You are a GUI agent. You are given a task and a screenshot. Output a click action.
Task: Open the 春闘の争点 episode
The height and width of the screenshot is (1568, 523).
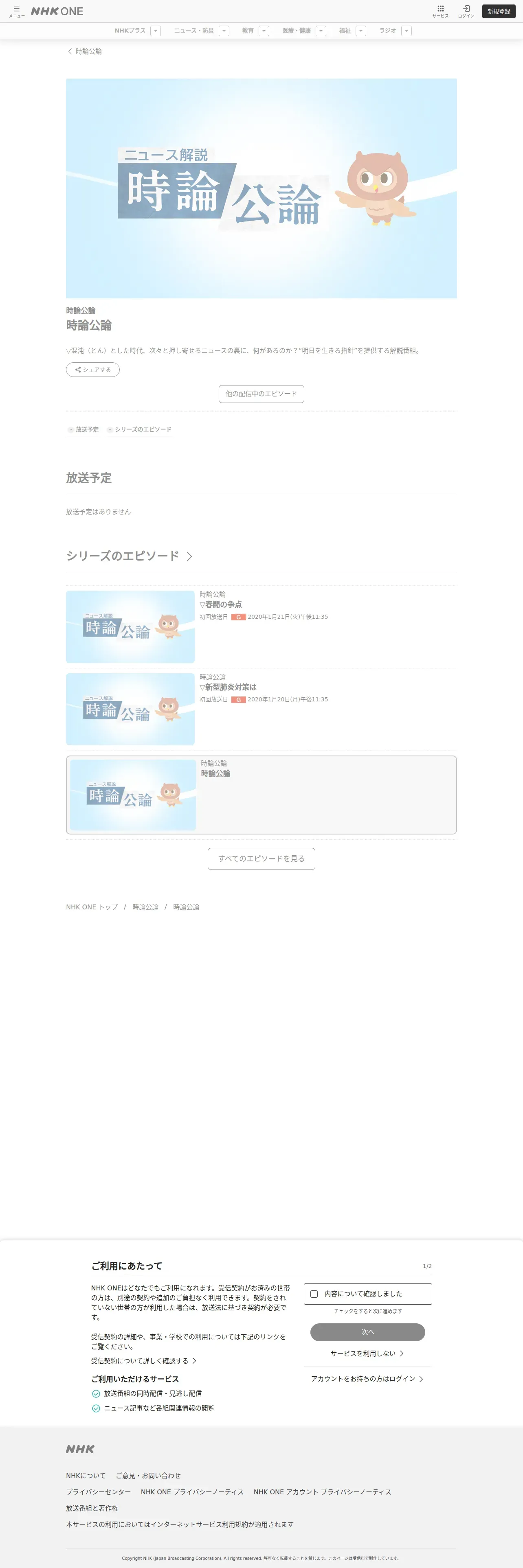click(261, 626)
